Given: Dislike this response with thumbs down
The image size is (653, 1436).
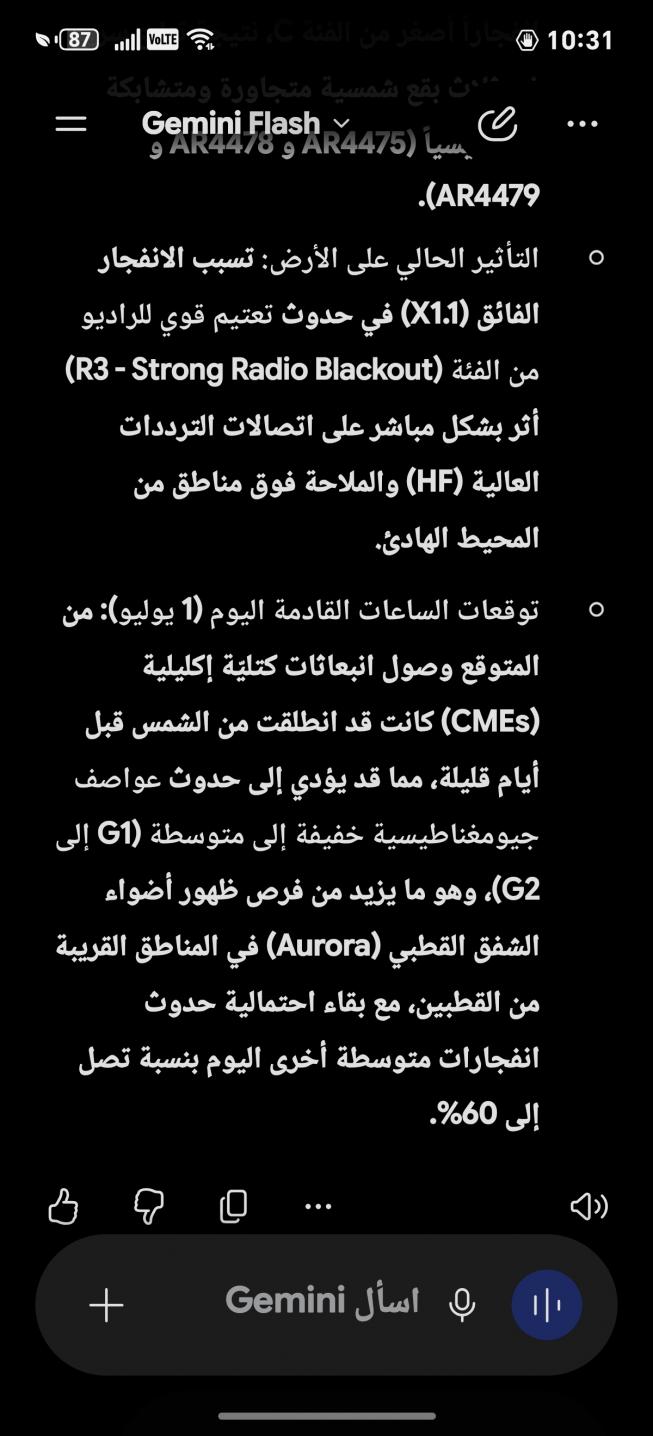Looking at the screenshot, I should [x=149, y=1206].
